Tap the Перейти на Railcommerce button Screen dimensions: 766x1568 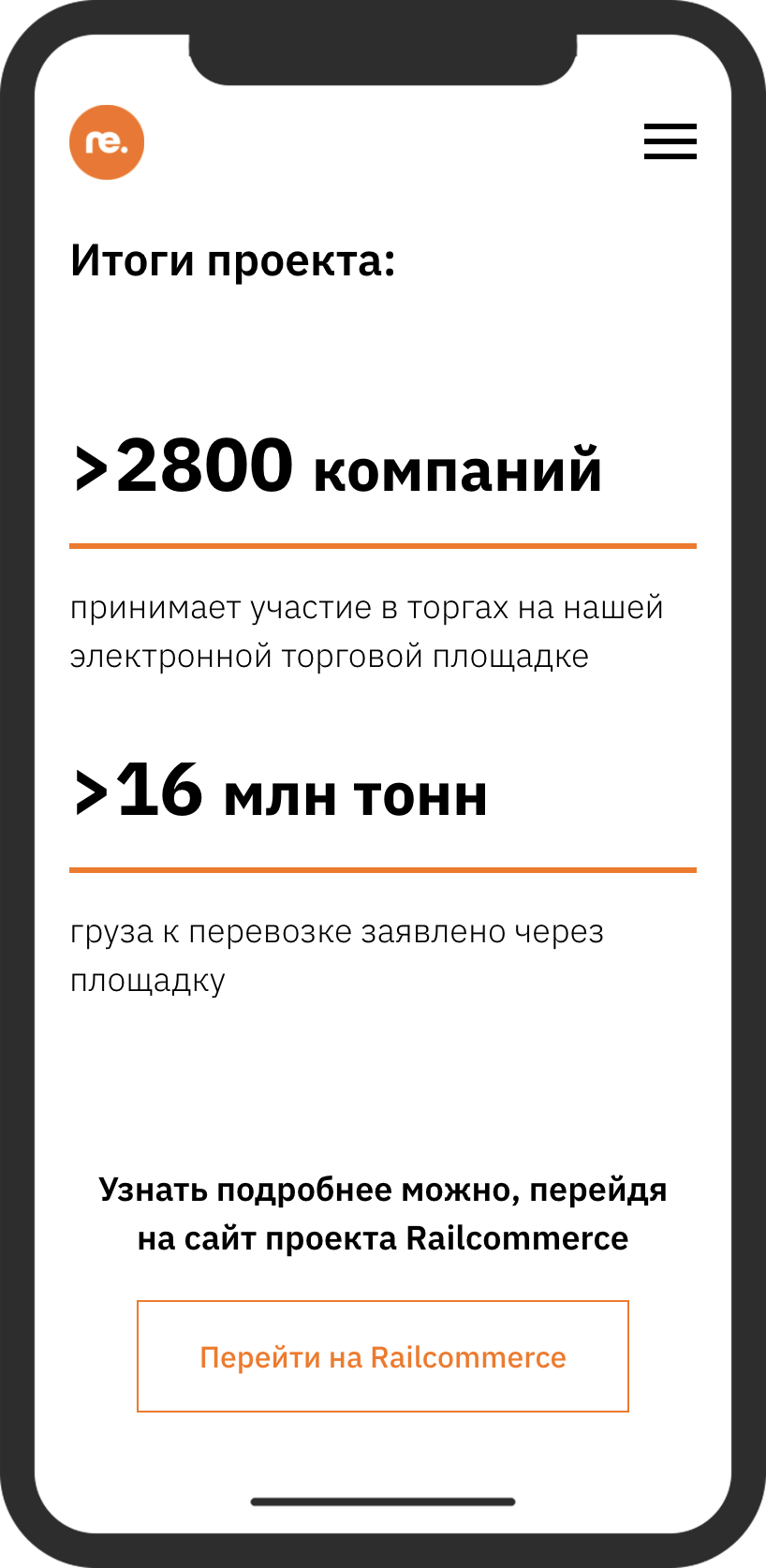tap(382, 1355)
